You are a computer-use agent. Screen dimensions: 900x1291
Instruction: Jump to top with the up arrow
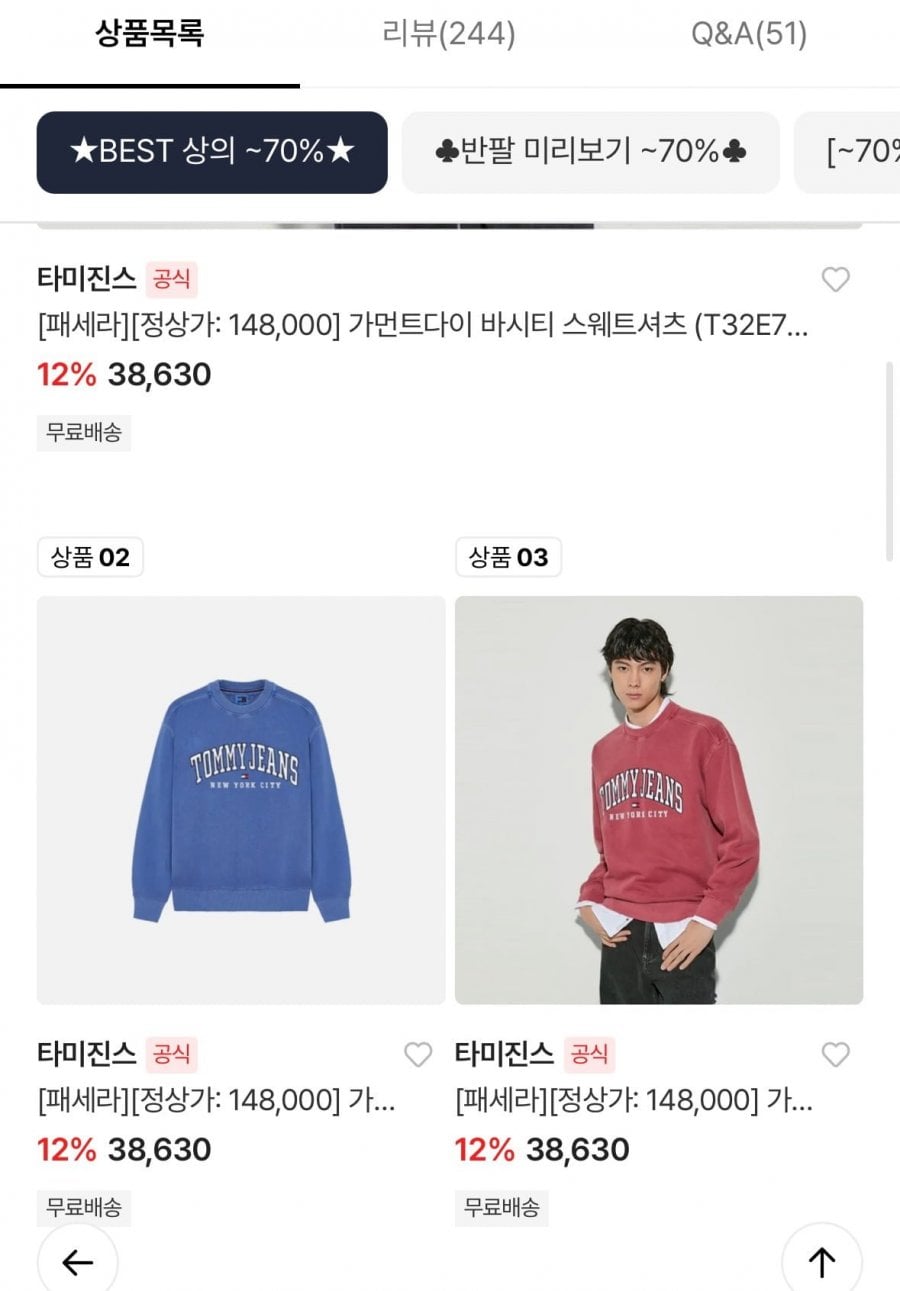coord(821,1262)
